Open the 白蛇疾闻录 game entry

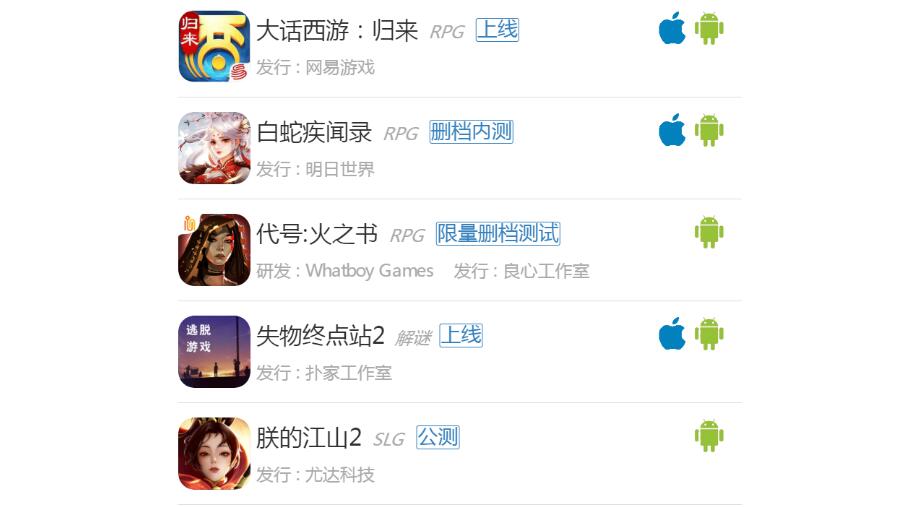[314, 132]
